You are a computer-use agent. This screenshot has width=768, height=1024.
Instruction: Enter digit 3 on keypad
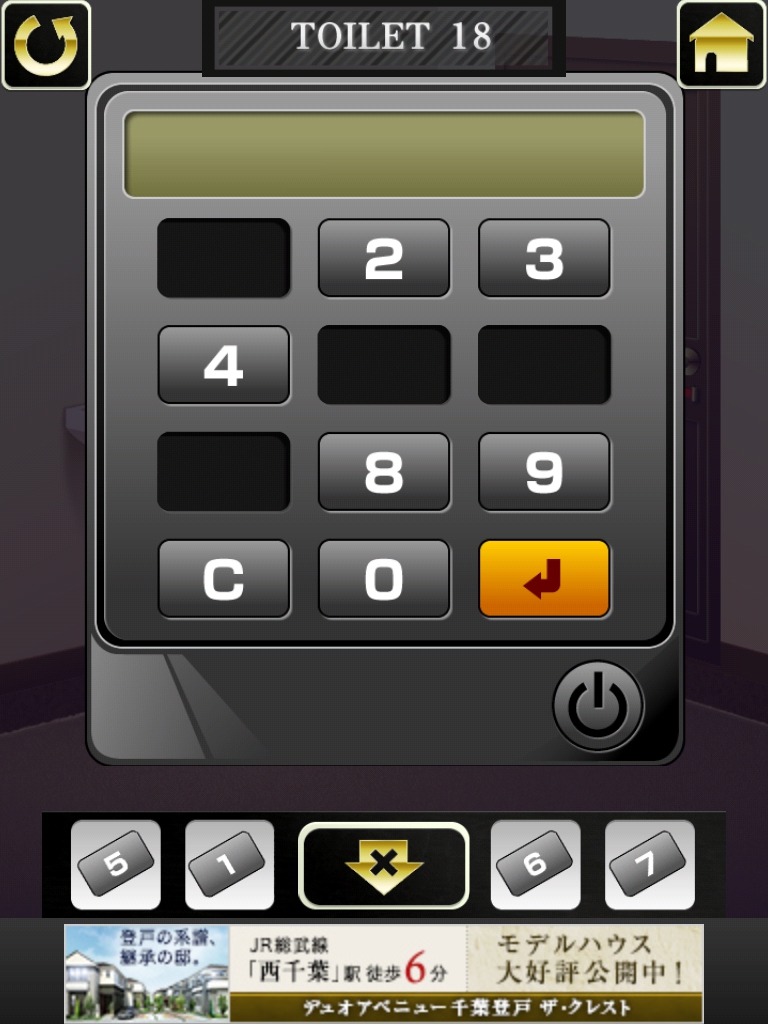coord(544,258)
